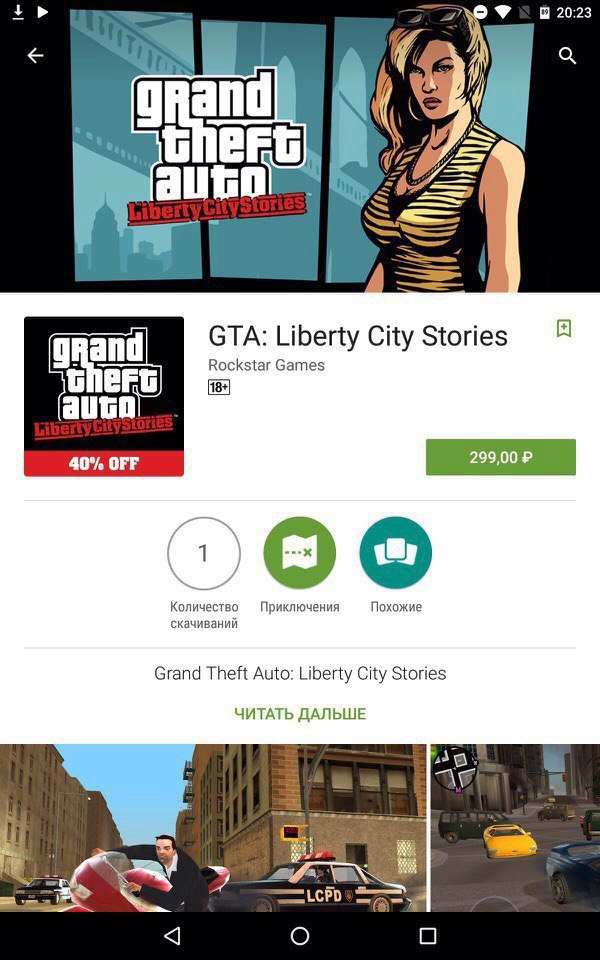Open recent apps from navigation bar
This screenshot has height=960, width=600.
428,936
